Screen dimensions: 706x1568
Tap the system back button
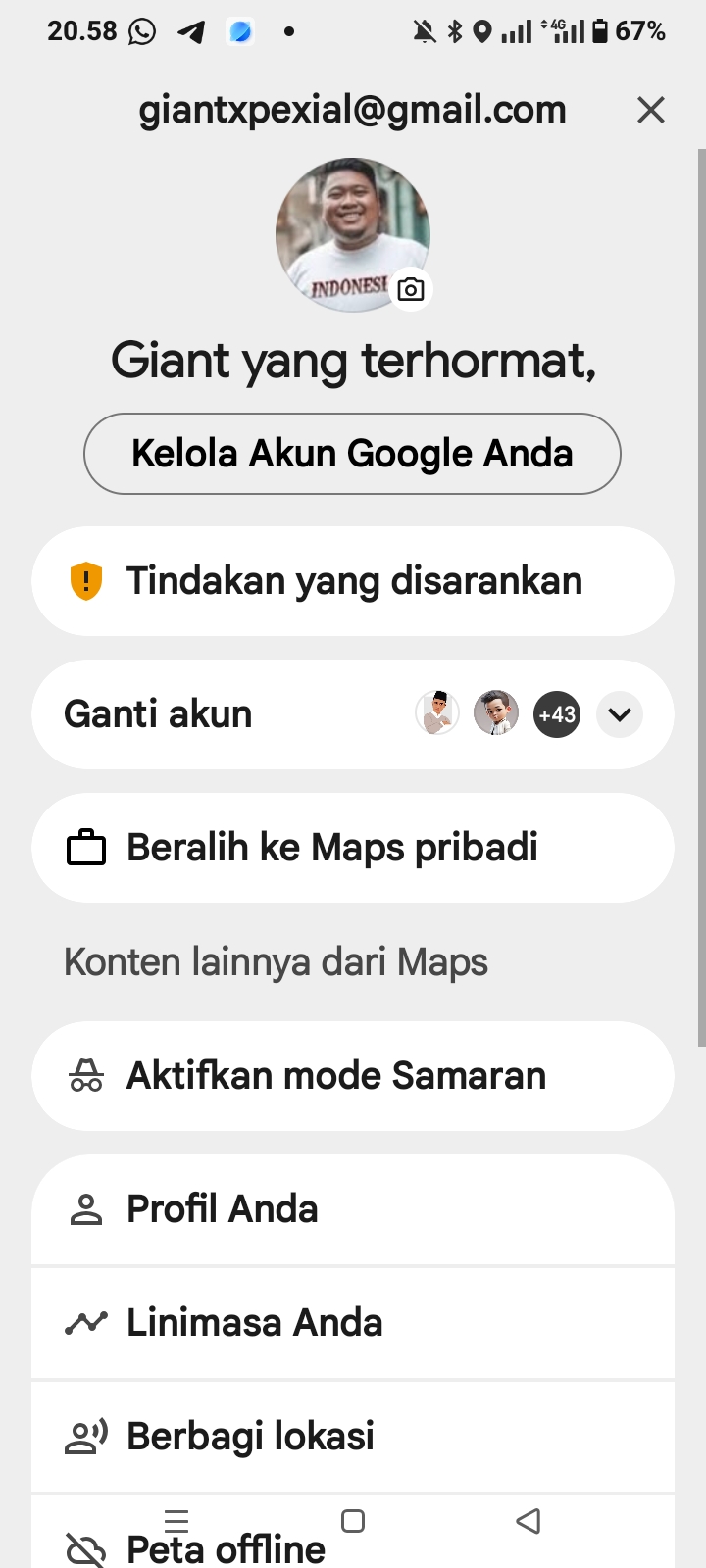(529, 1521)
